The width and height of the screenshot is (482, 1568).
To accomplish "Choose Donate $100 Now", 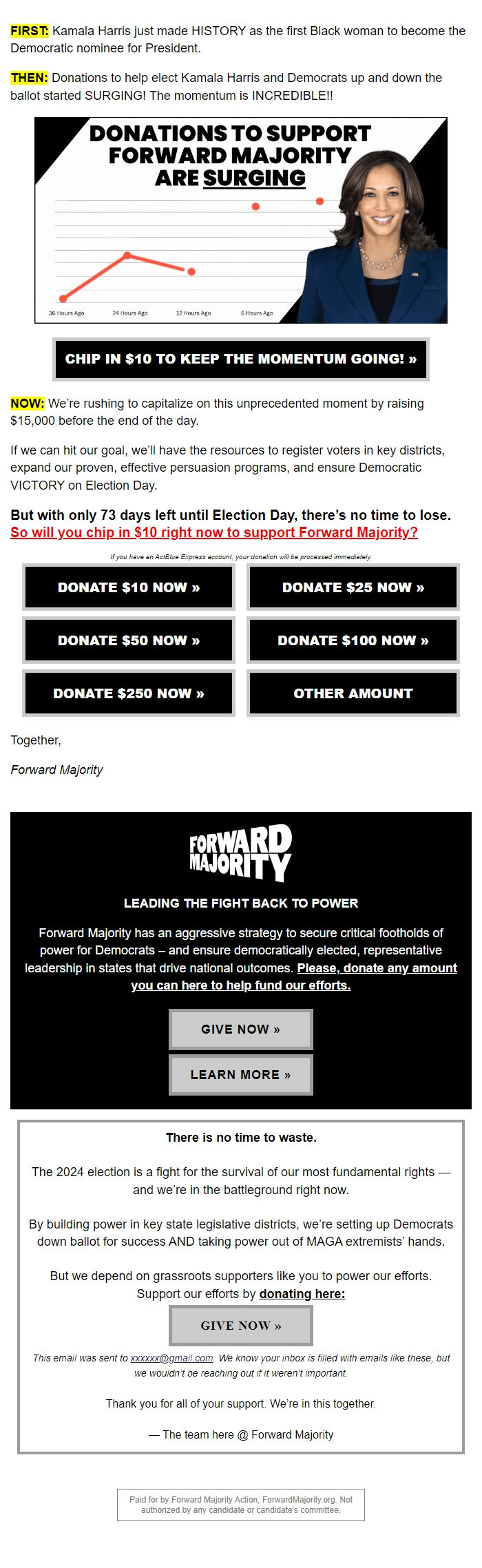I will click(x=353, y=640).
